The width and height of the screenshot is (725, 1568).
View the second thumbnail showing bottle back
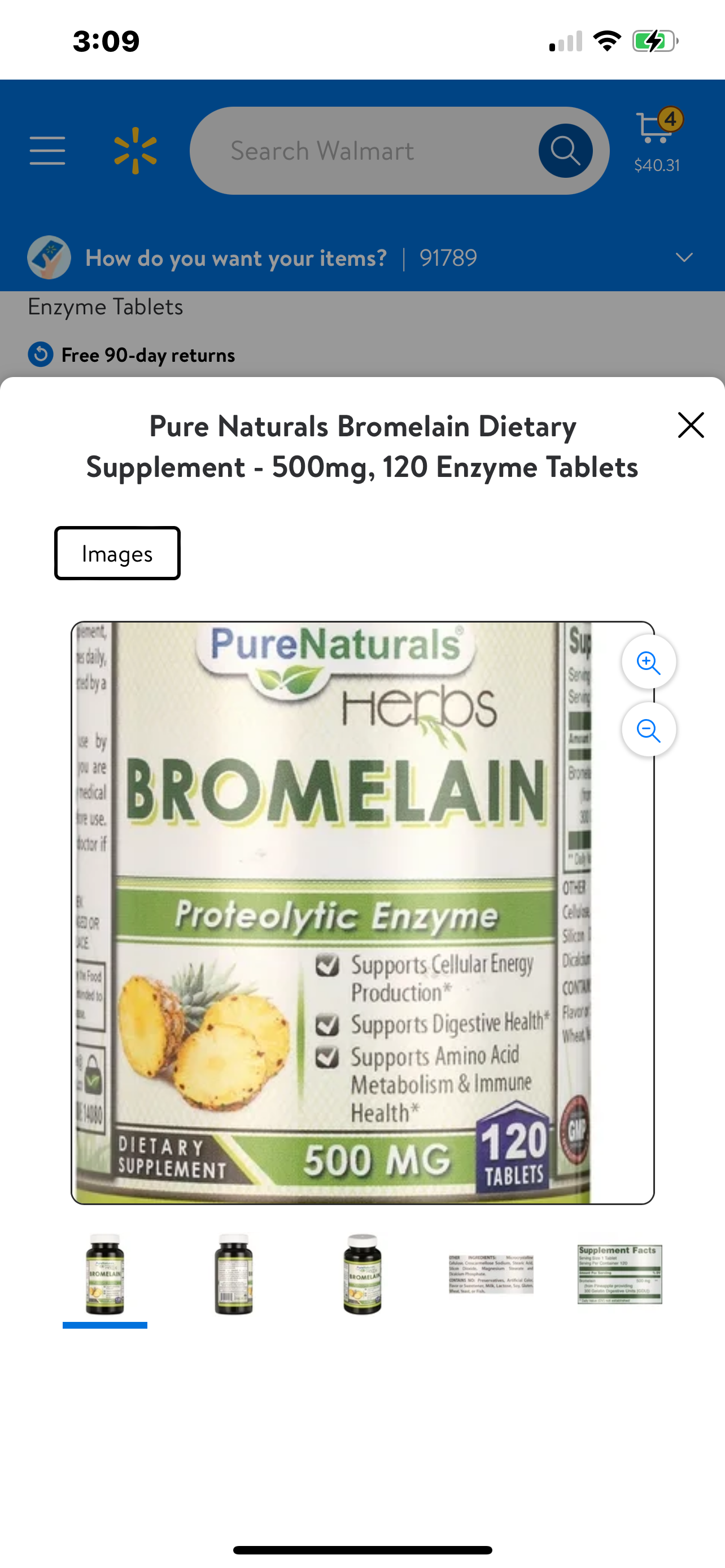tap(234, 1274)
